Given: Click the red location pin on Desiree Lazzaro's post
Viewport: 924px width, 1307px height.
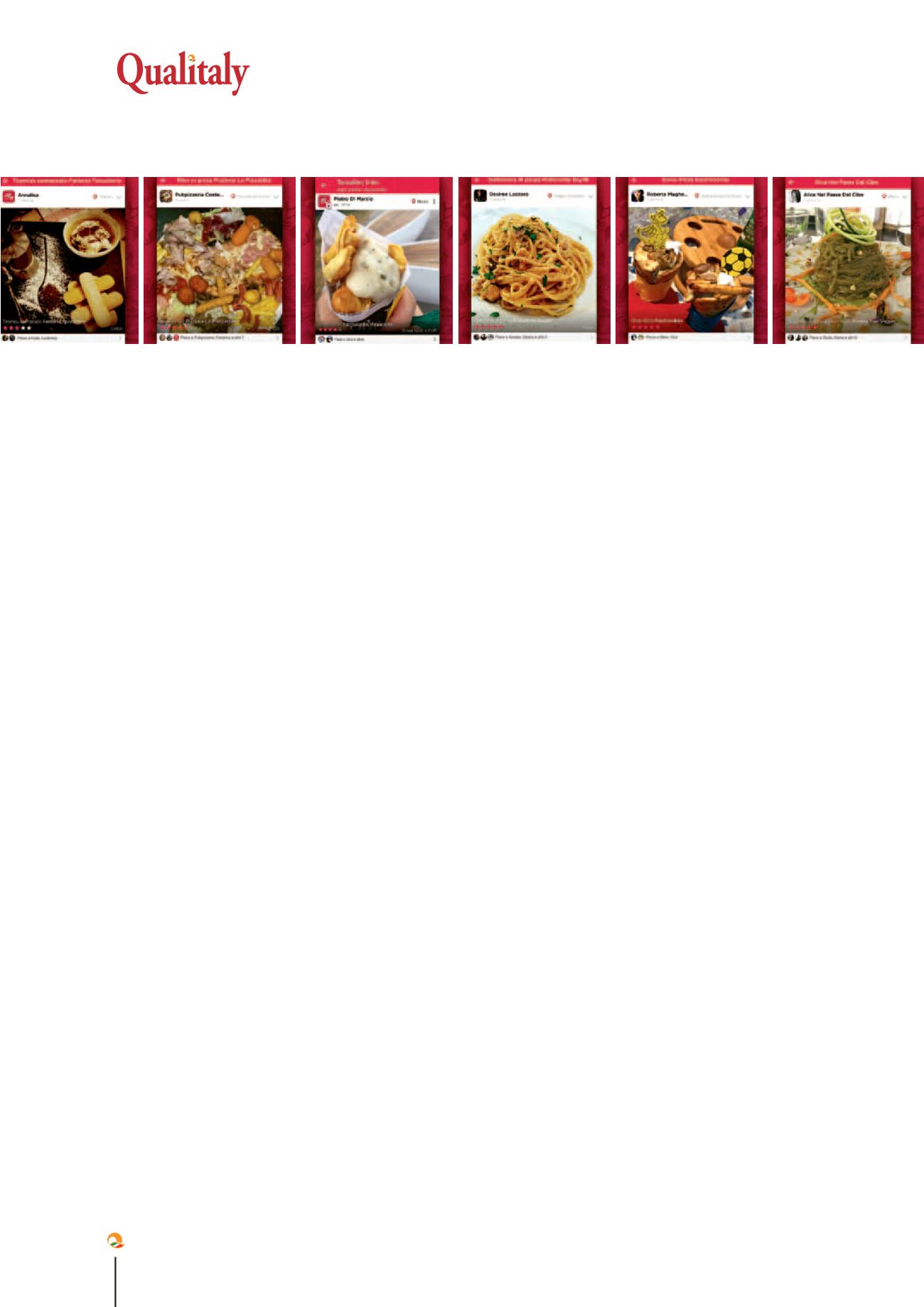Looking at the screenshot, I should [549, 195].
